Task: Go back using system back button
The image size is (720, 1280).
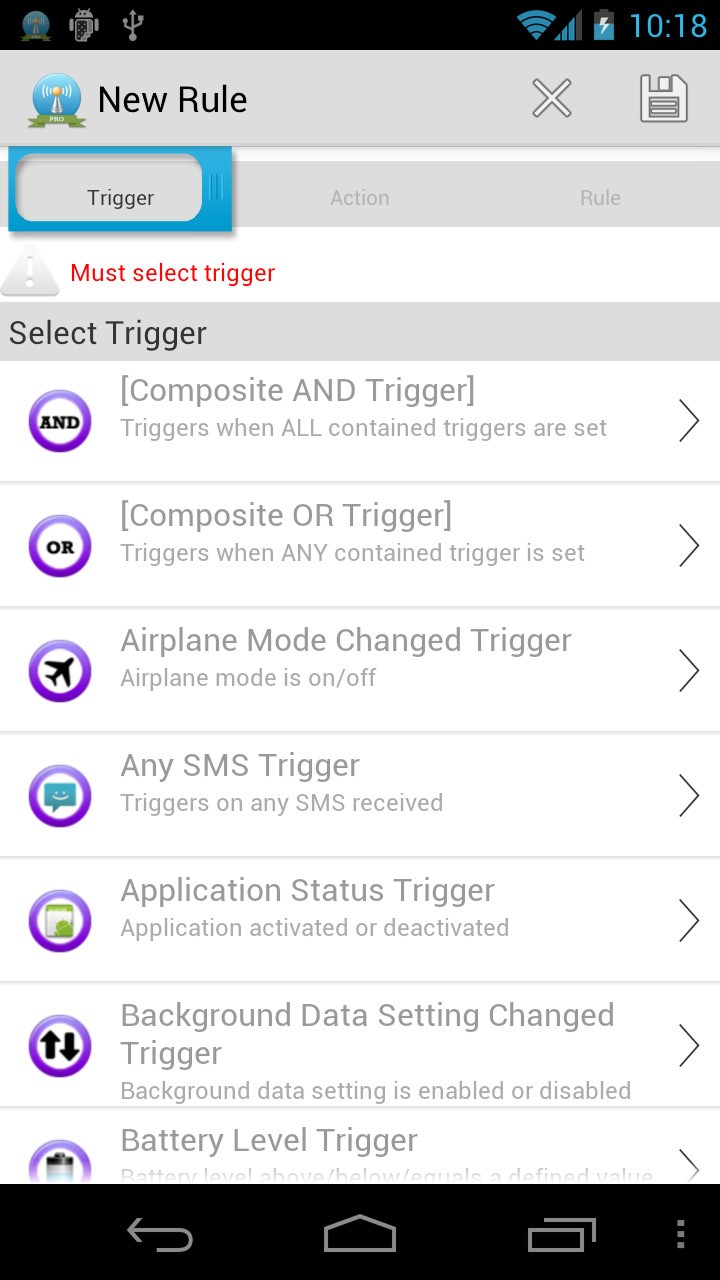Action: 160,1234
